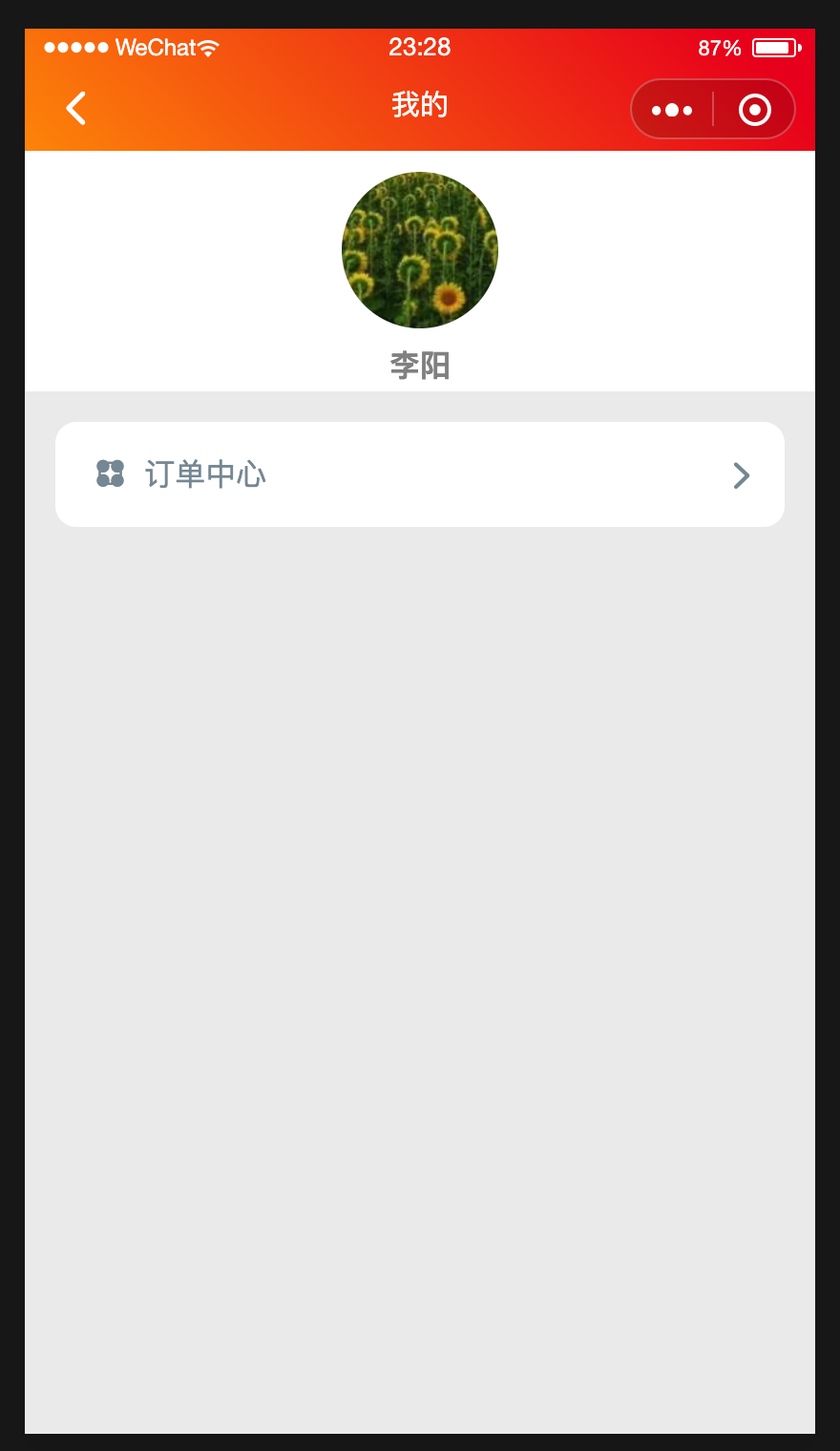Image resolution: width=840 pixels, height=1451 pixels.
Task: Close the mini program with the circle button
Action: point(754,110)
